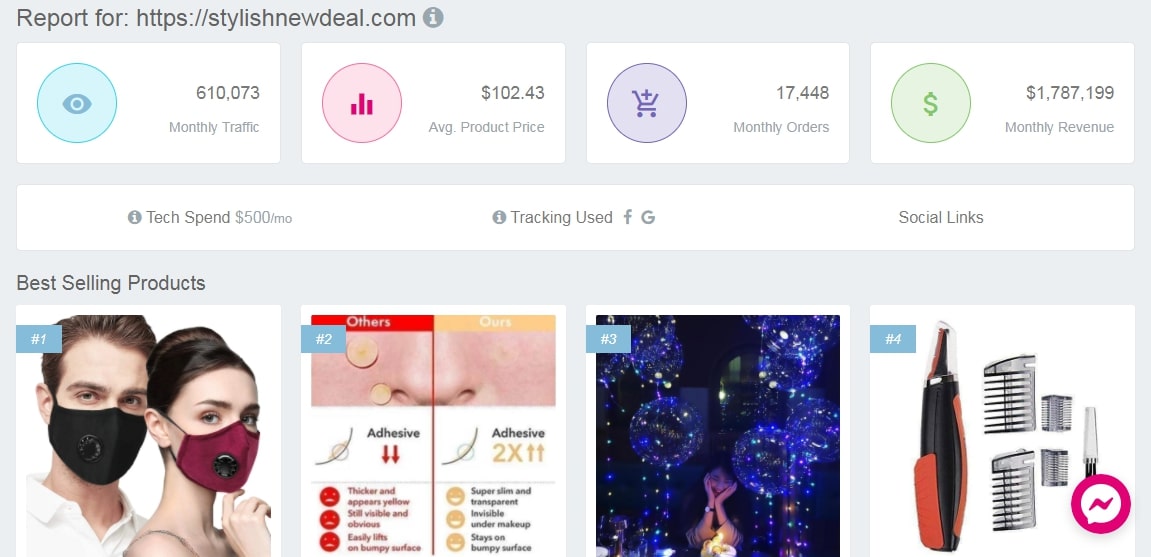Open the Messenger chat bubble
Image resolution: width=1151 pixels, height=557 pixels.
pyautogui.click(x=1100, y=504)
